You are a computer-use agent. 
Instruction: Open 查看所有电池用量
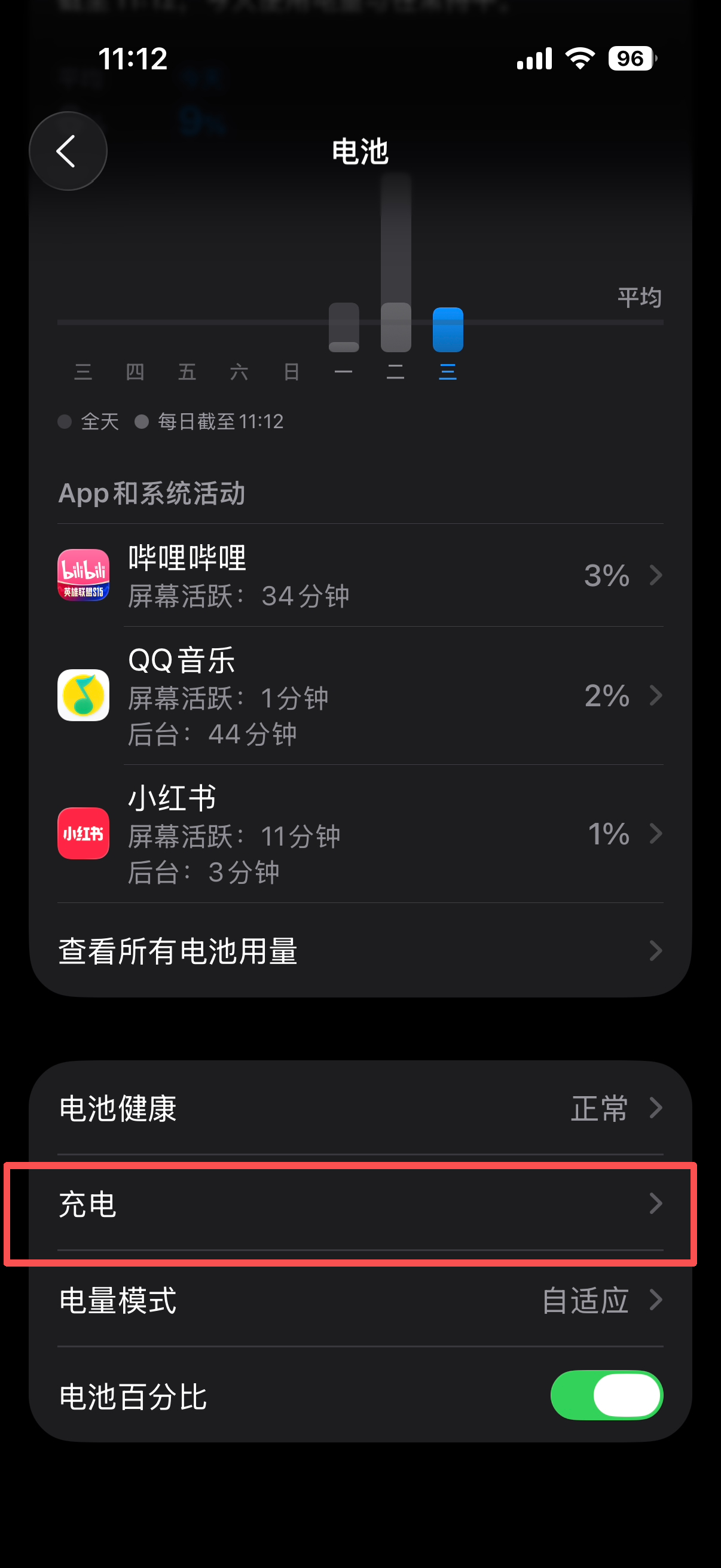(x=360, y=950)
